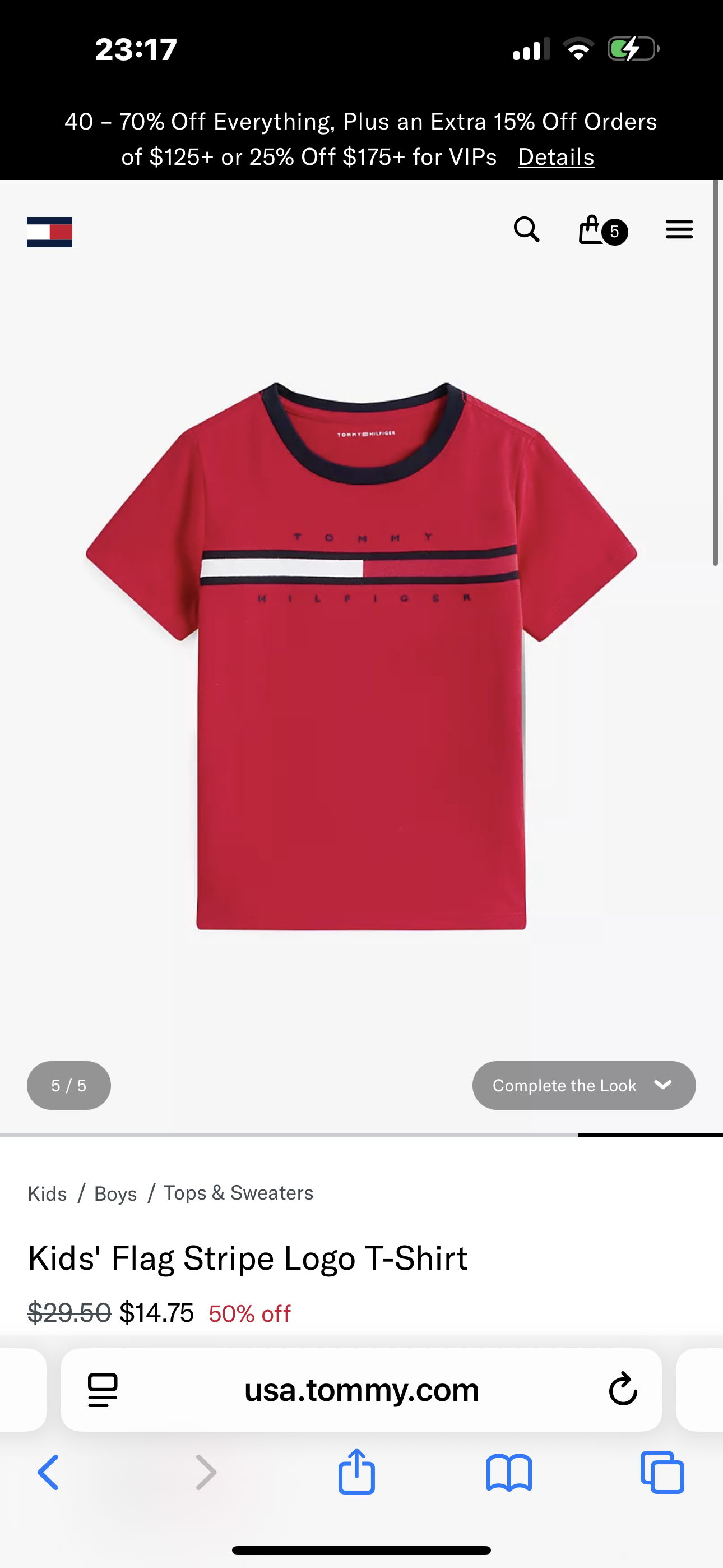Screen dimensions: 723x1568
Task: Enlarge the red T-shirt product photo
Action: [361, 657]
